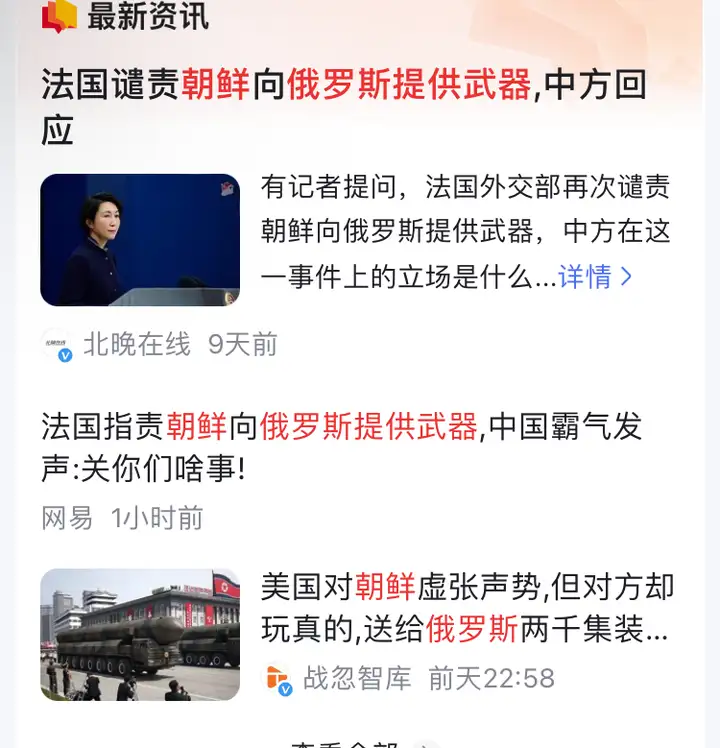Tap the spokesperson photo thumbnail
Screen dimensions: 720x748
[140, 240]
